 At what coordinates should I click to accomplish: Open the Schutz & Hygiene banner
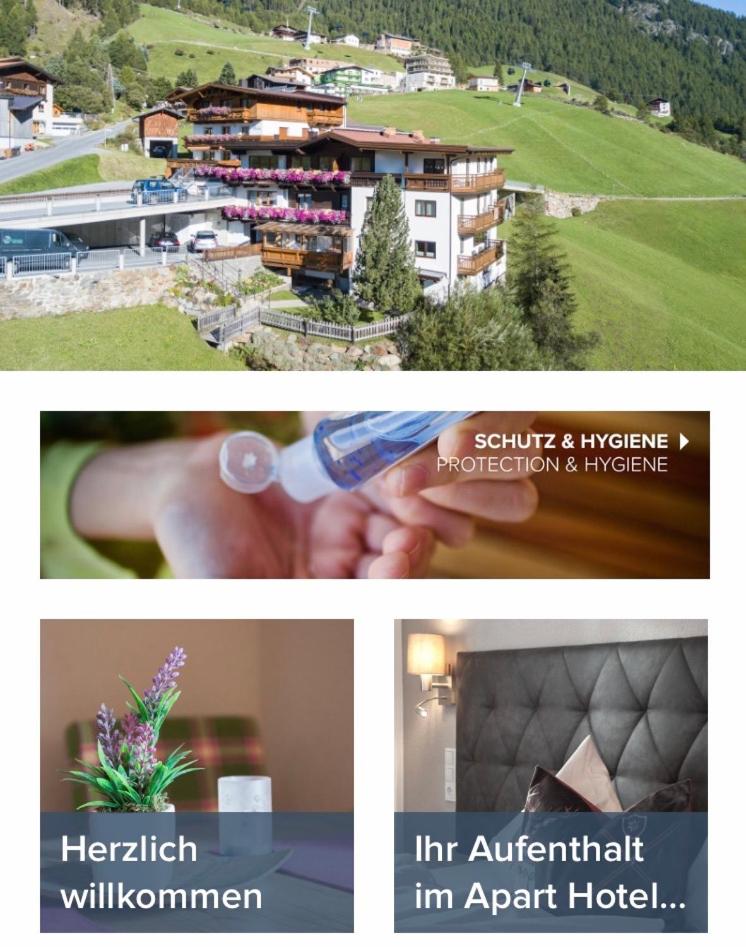point(375,494)
